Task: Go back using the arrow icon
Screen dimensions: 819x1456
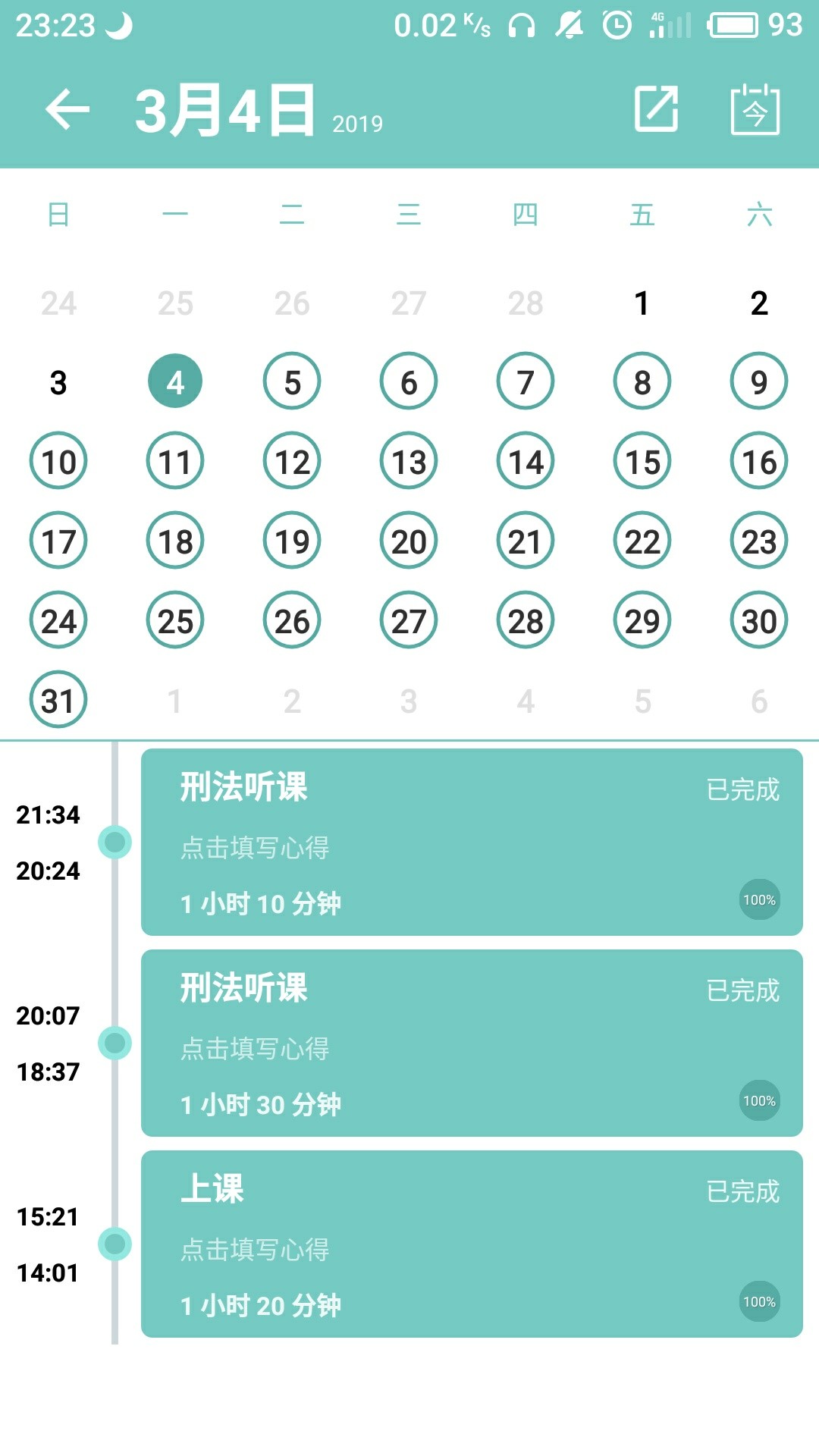Action: [67, 110]
